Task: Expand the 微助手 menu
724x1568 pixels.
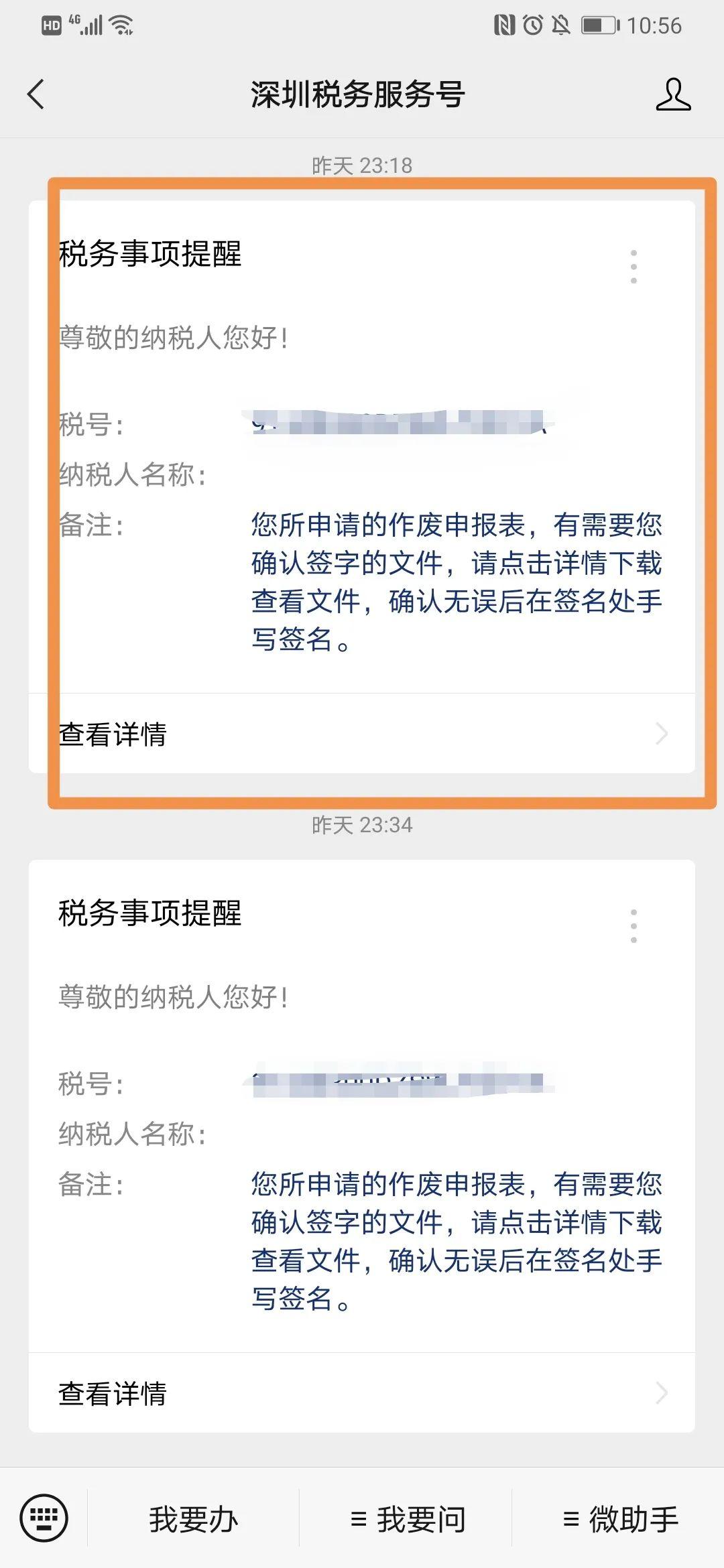Action: (620, 1519)
